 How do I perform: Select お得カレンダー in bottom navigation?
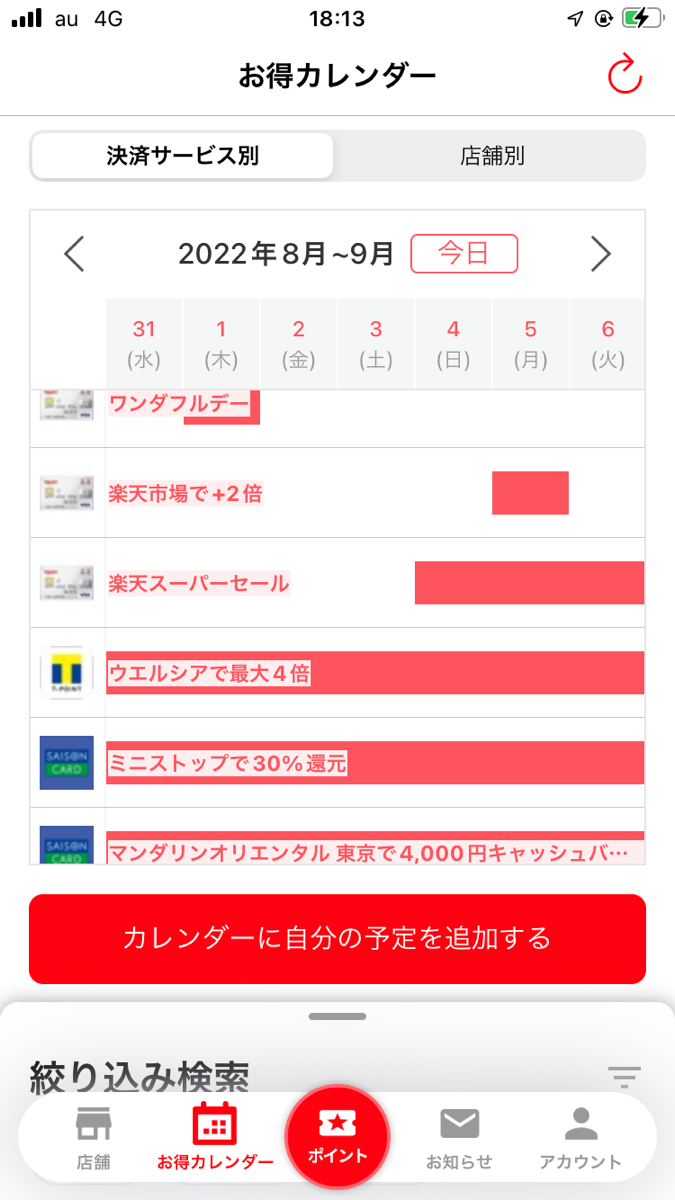point(215,1138)
